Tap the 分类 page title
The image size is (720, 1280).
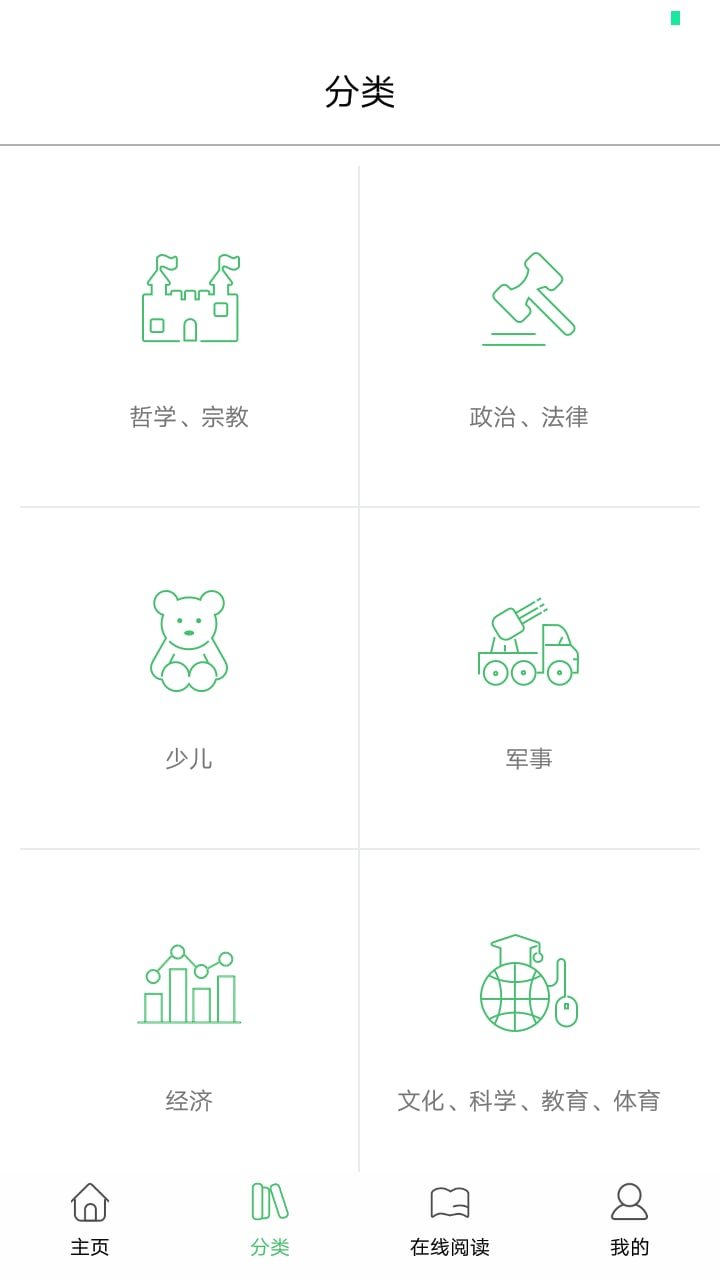(360, 90)
